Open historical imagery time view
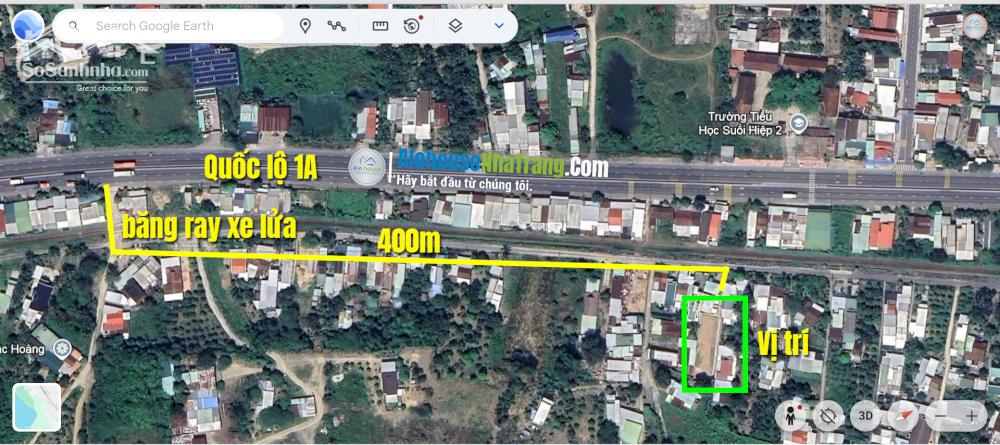 tap(412, 26)
